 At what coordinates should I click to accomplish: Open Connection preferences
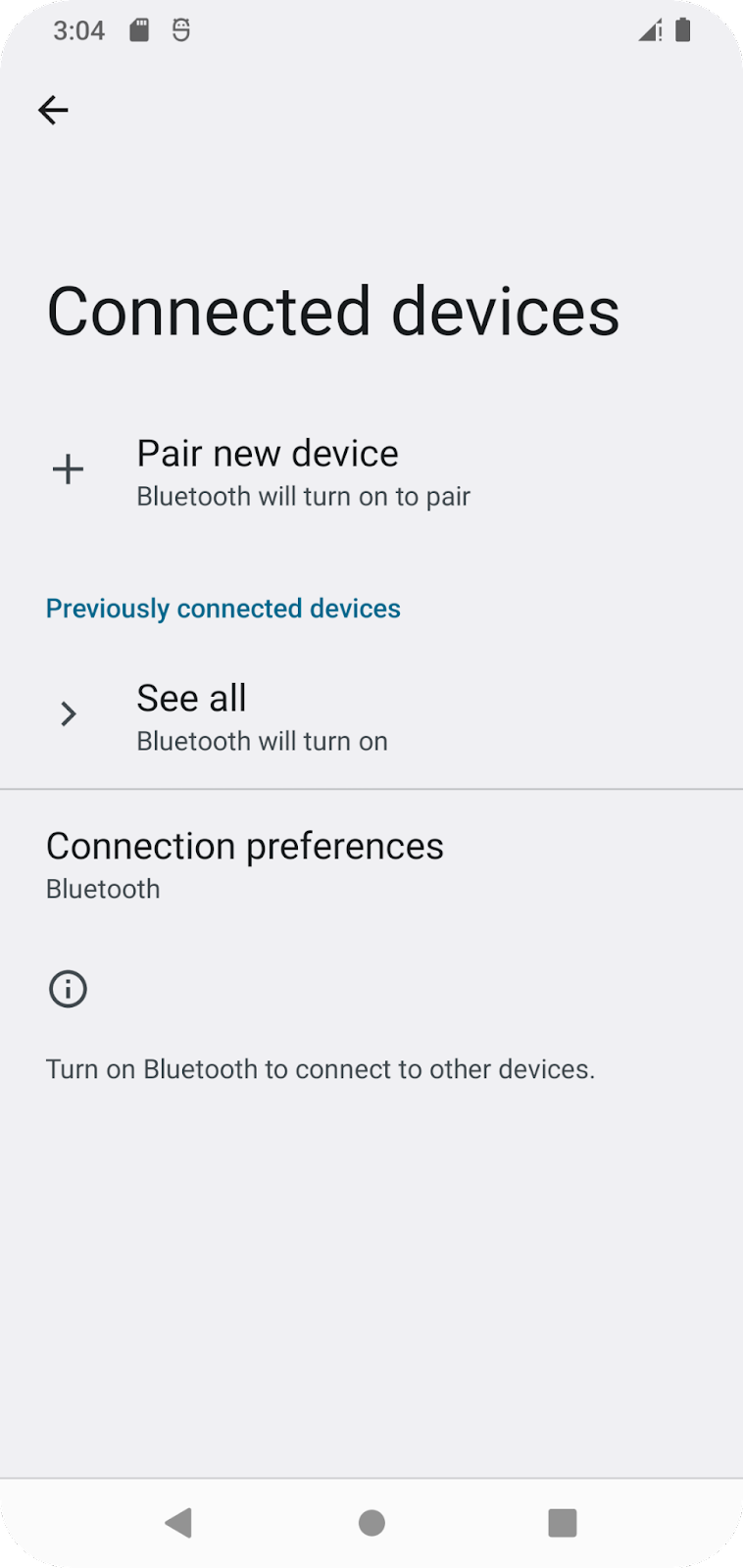click(244, 864)
